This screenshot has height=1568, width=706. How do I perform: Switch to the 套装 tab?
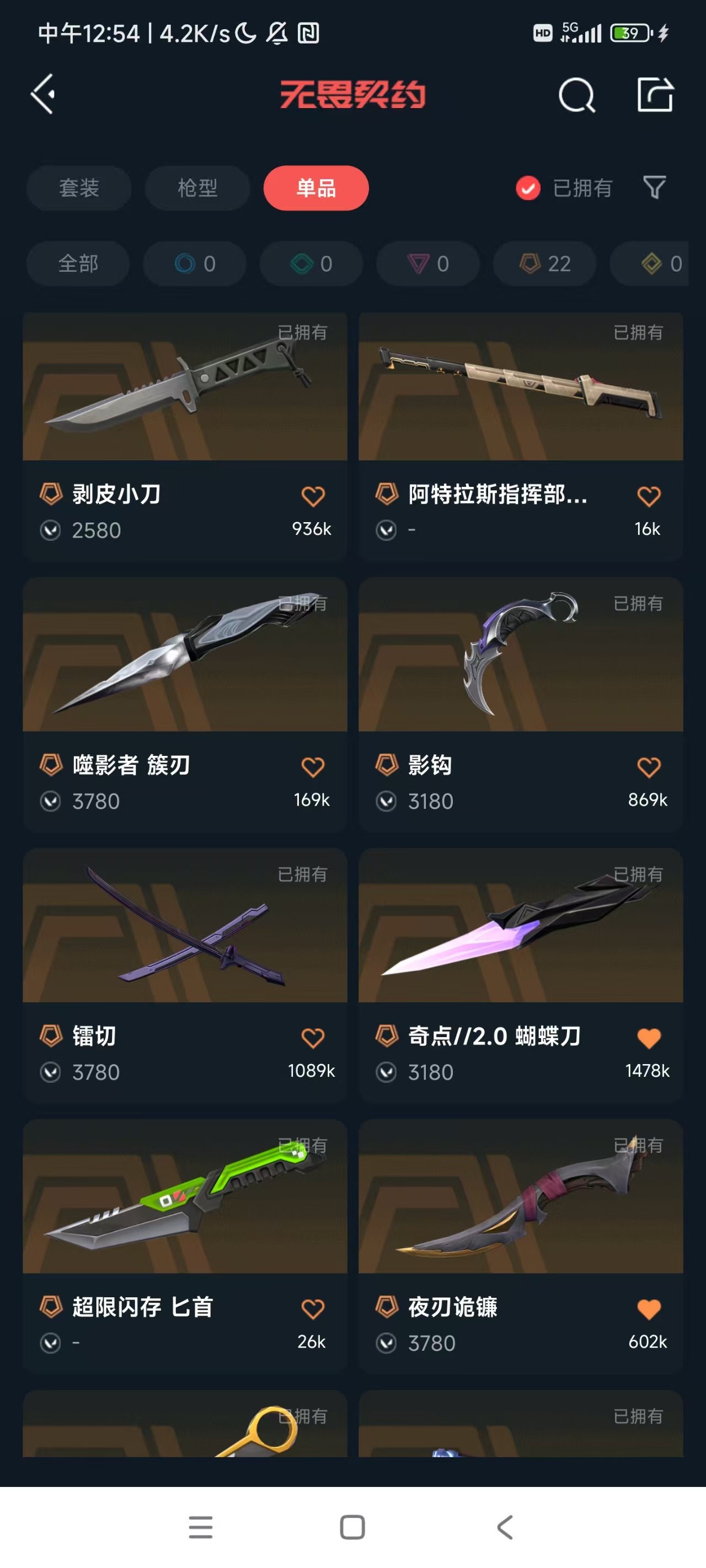(78, 187)
